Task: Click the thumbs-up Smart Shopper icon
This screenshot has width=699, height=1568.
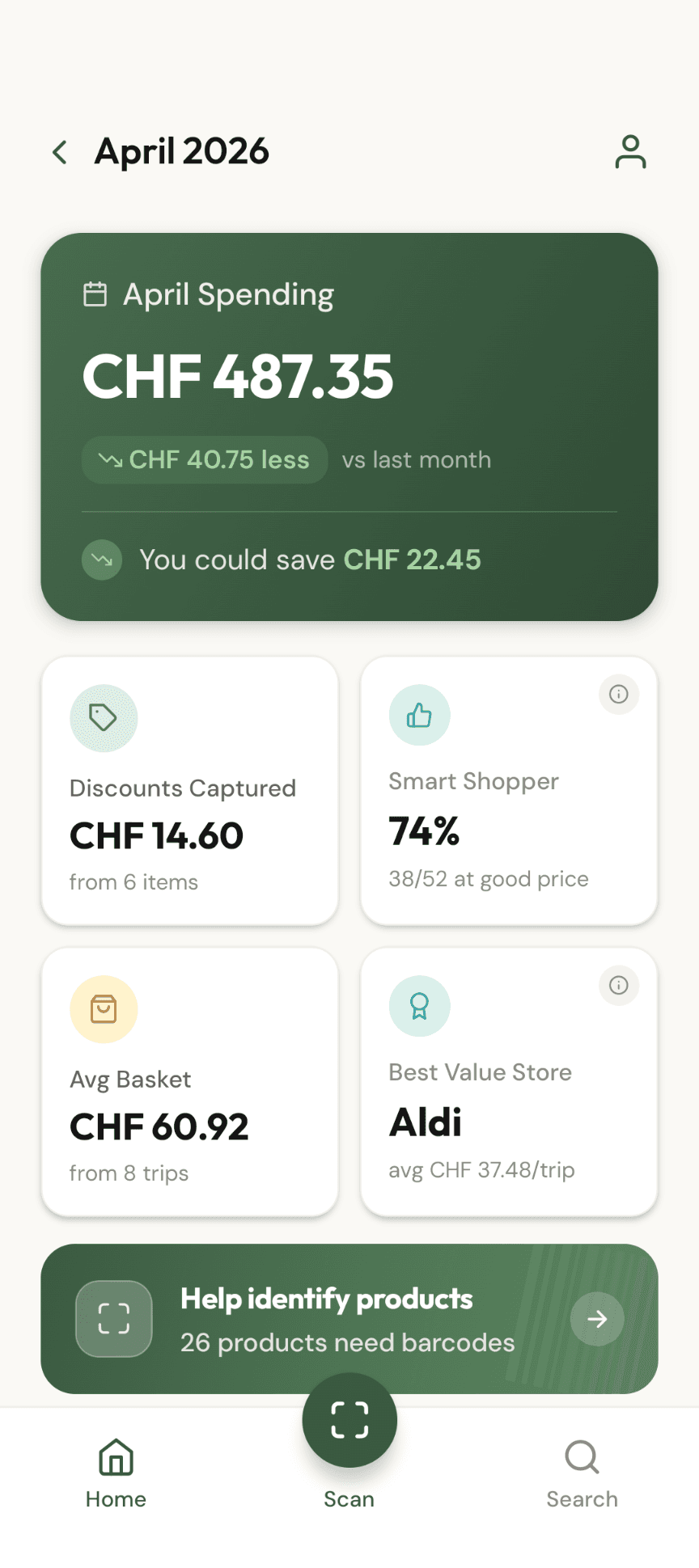Action: pos(419,715)
